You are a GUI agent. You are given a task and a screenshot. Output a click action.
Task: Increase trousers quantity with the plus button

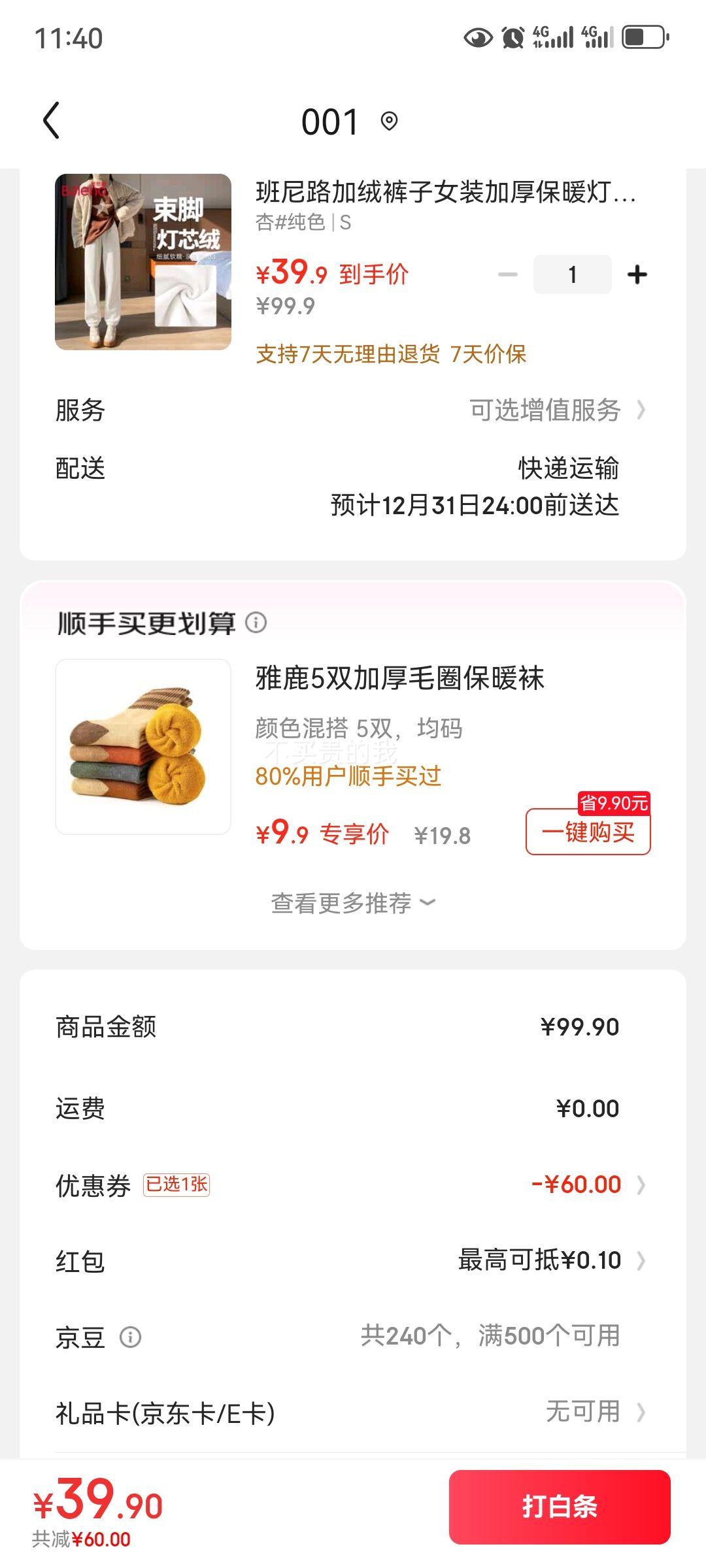637,275
